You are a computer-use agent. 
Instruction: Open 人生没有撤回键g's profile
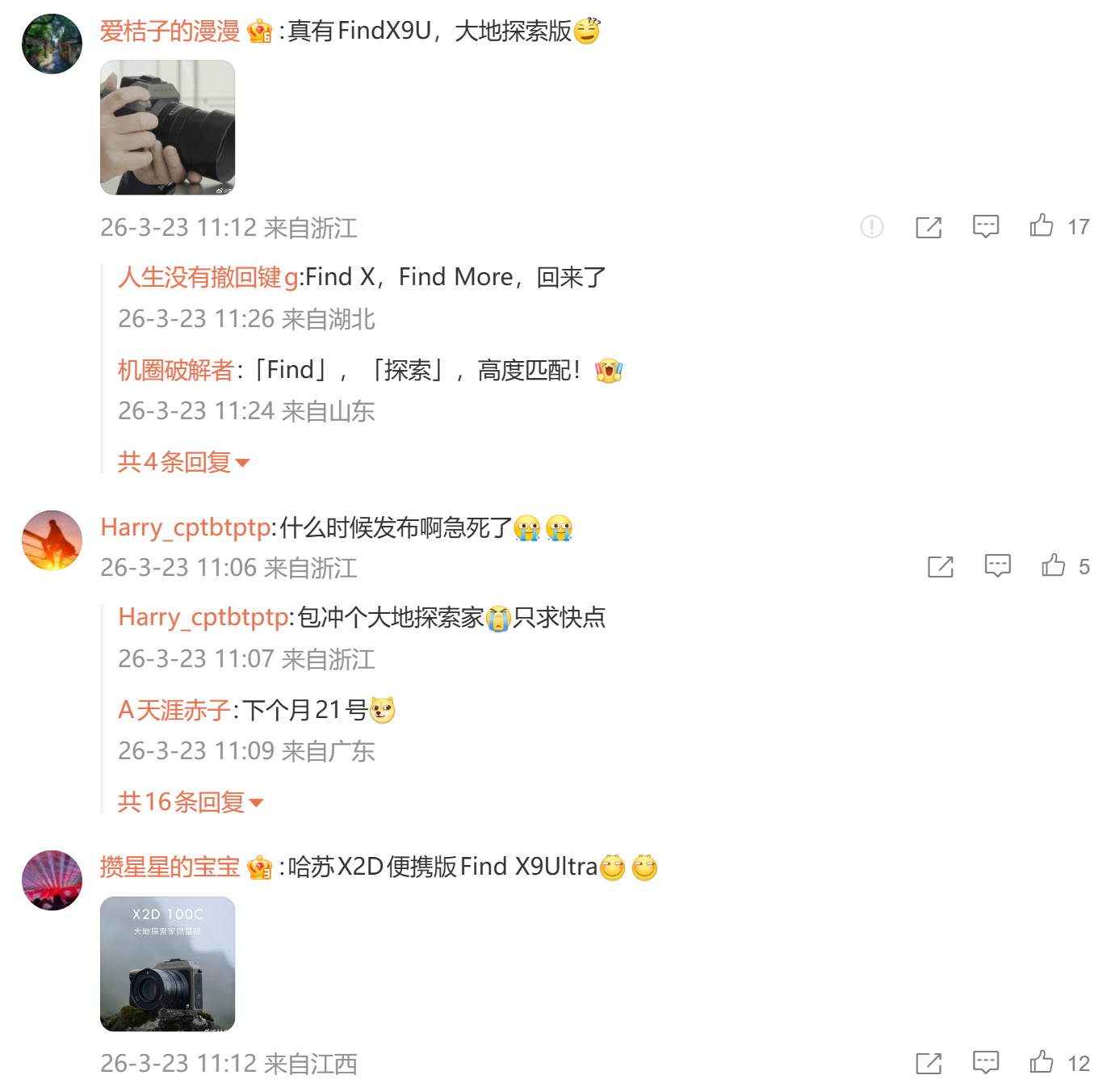click(x=208, y=277)
